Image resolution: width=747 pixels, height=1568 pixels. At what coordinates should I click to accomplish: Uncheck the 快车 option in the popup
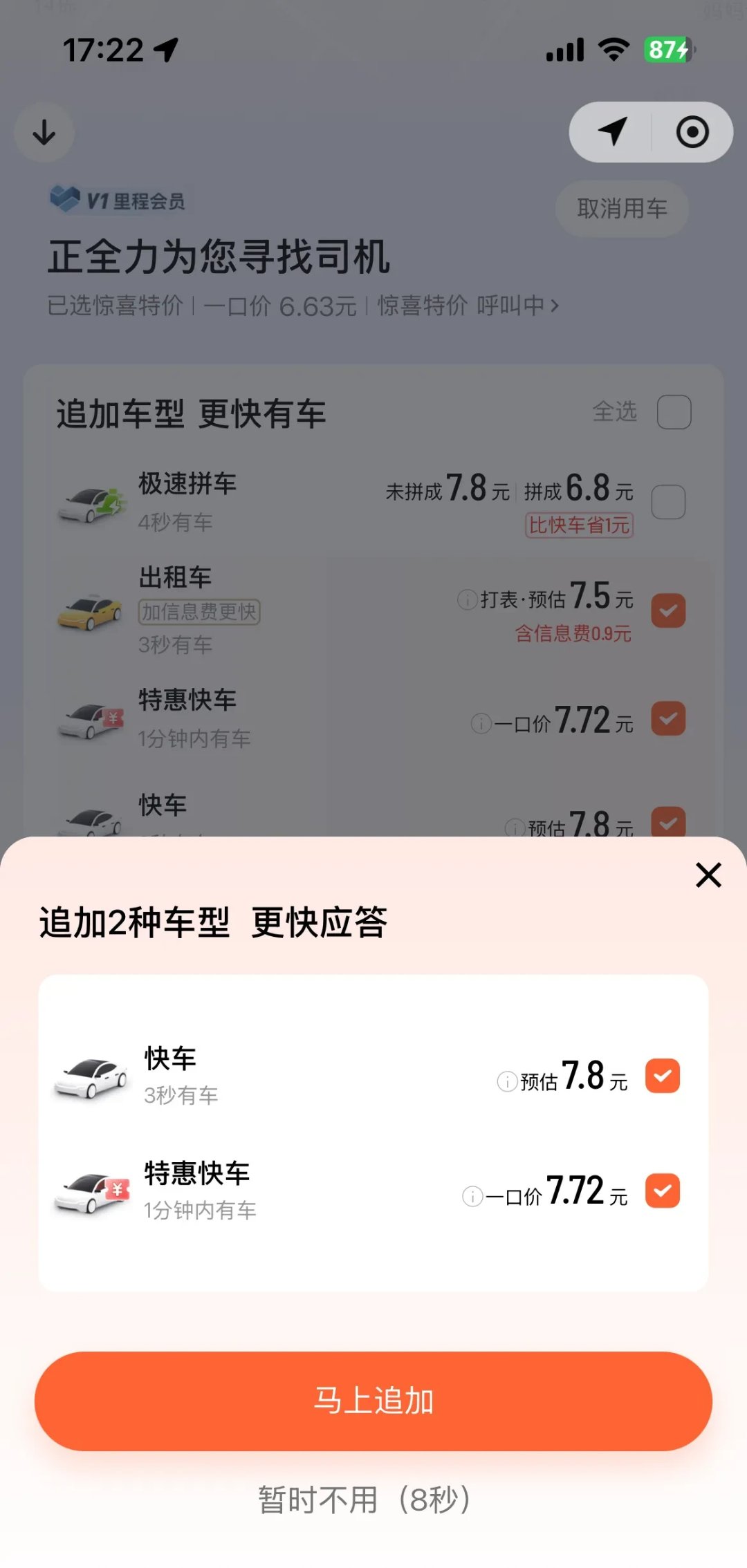663,1076
